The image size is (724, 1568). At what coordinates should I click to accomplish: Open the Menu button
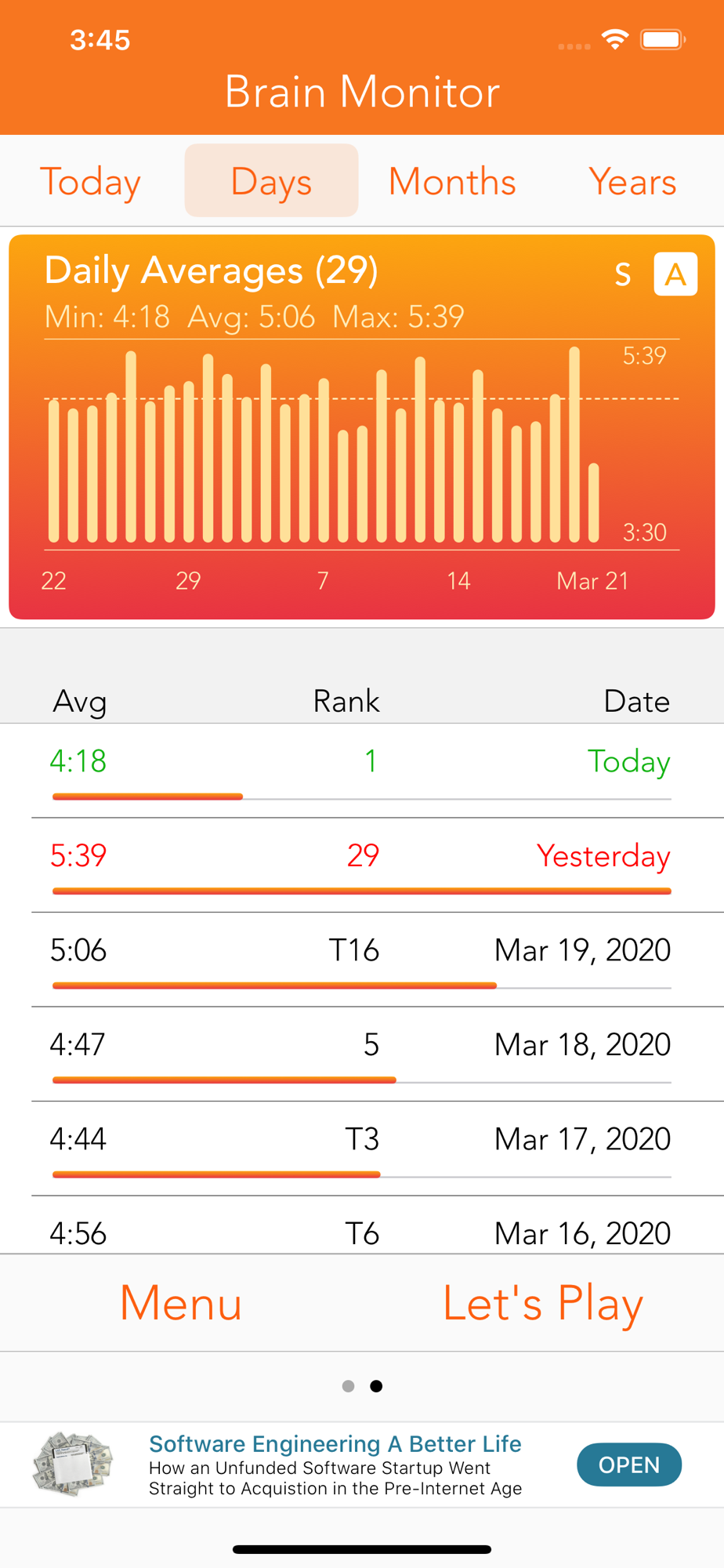click(181, 1303)
